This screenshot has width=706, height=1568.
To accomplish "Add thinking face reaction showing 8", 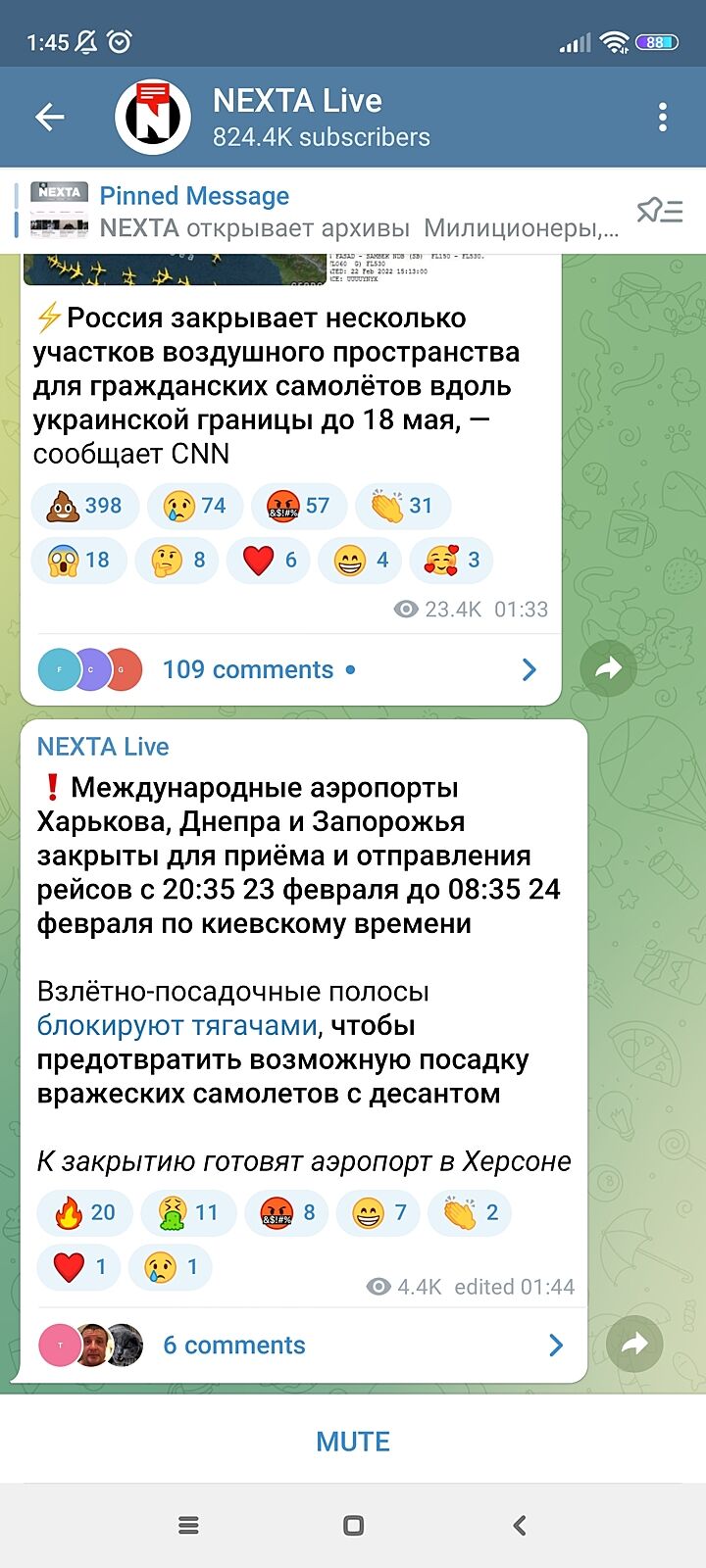I will (176, 561).
